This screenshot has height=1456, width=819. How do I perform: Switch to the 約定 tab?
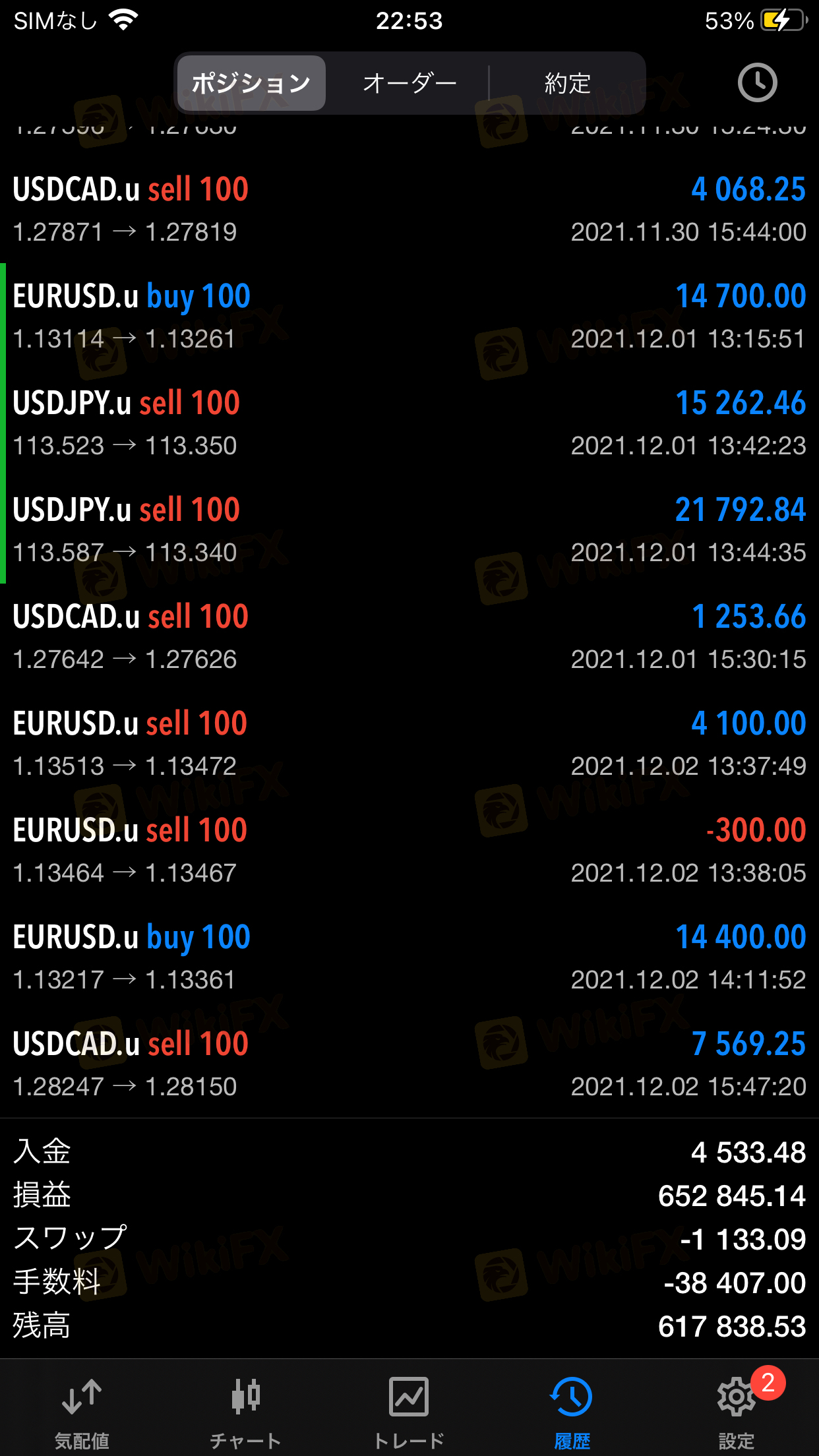click(x=567, y=83)
